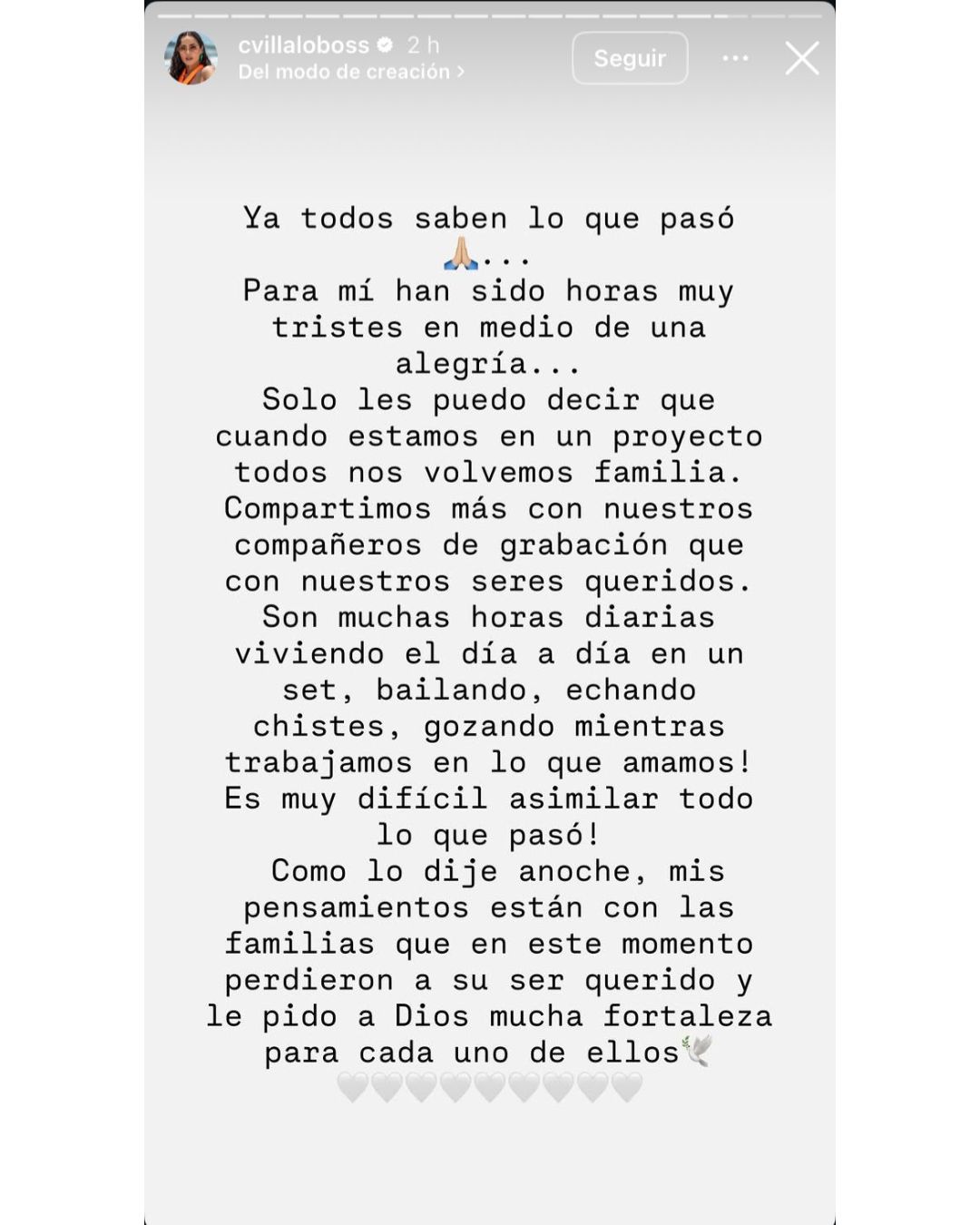Select the first white heart emoji
Screen dimensions: 980x1225
[351, 1085]
